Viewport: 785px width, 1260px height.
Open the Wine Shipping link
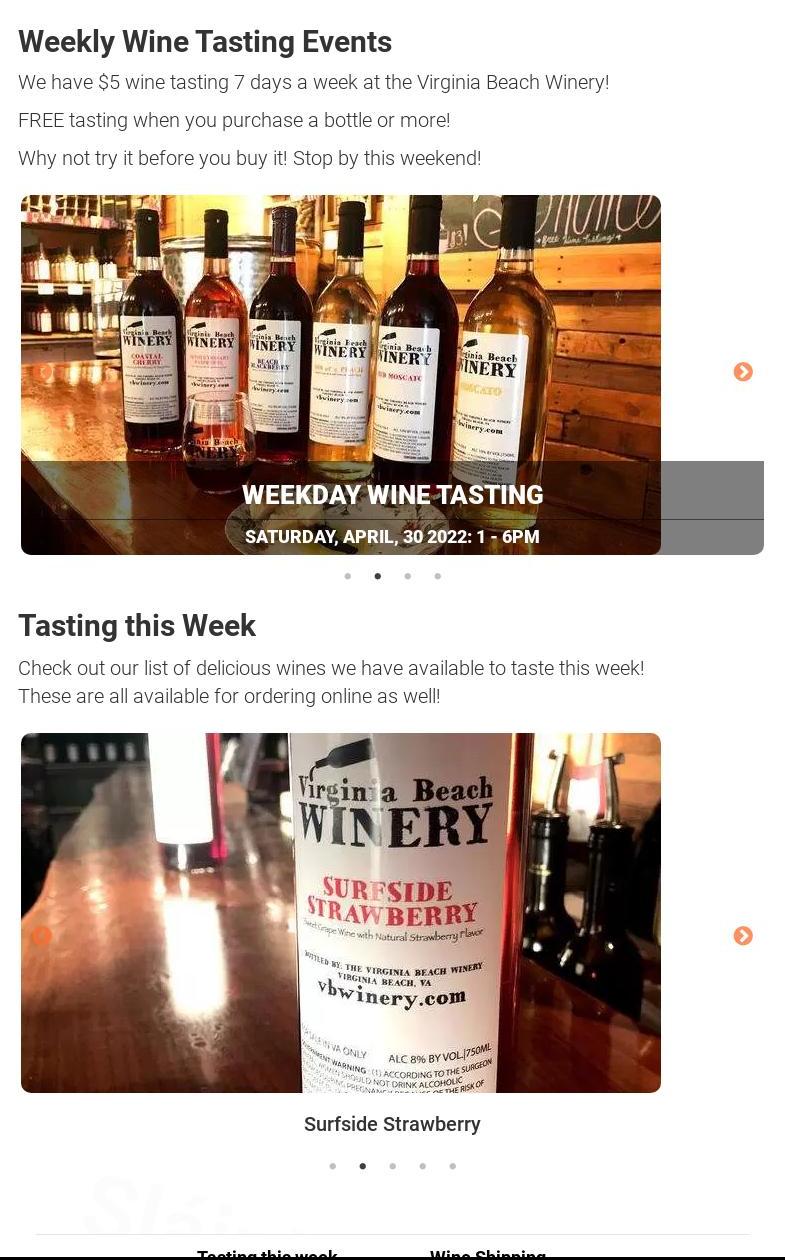pyautogui.click(x=488, y=1253)
